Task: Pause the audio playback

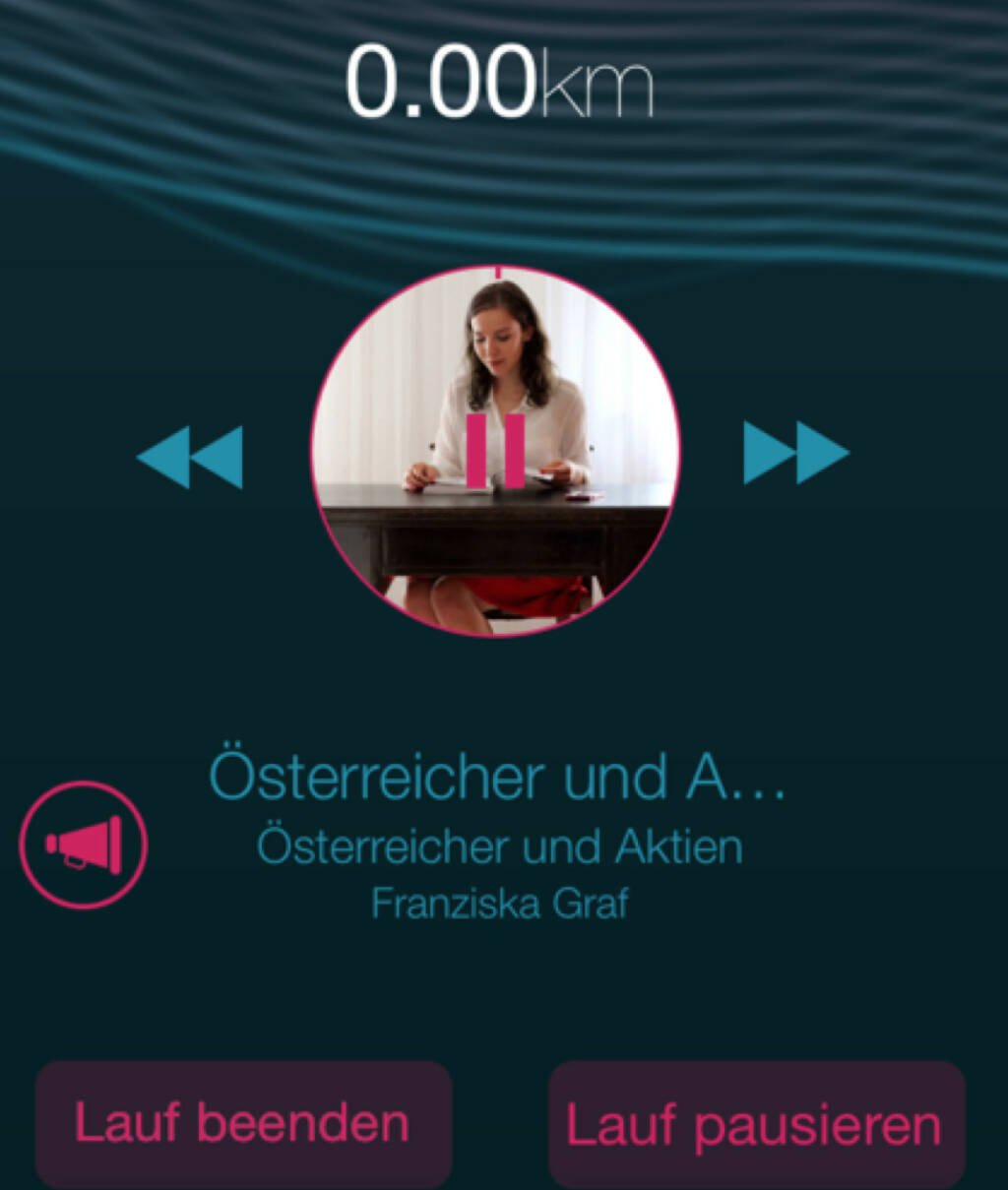Action: coord(495,451)
